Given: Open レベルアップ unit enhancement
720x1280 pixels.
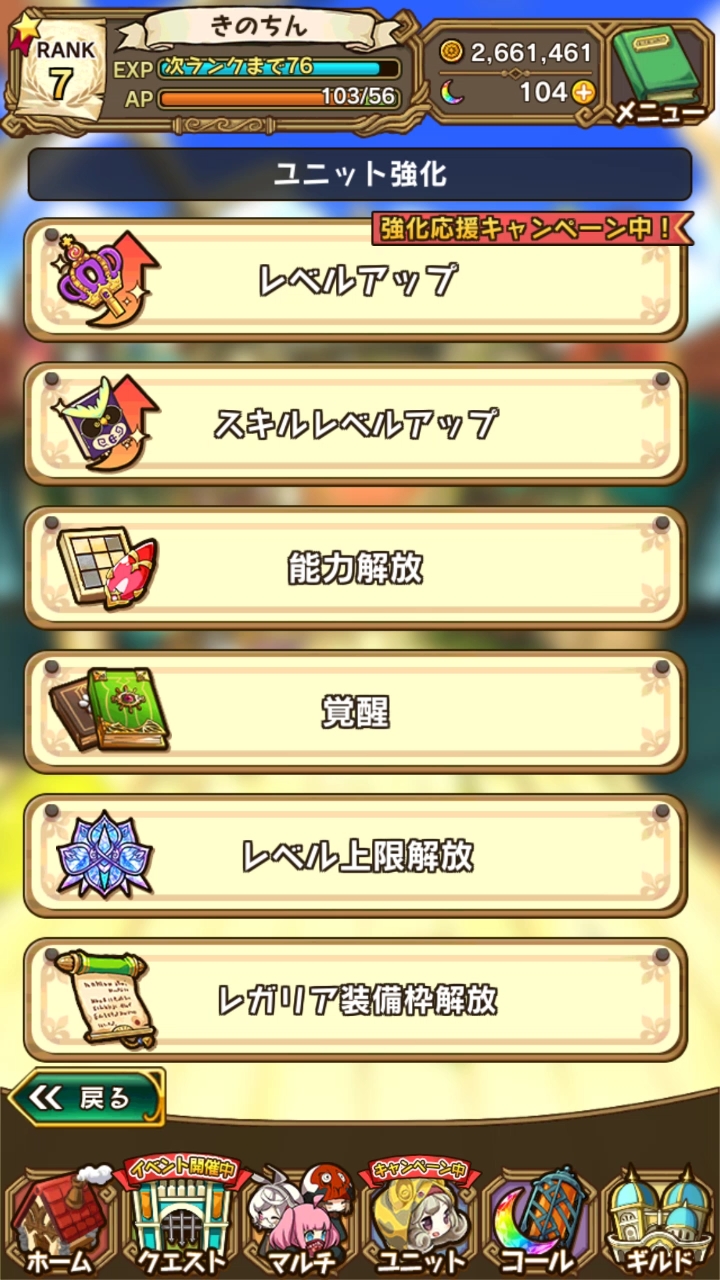Looking at the screenshot, I should click(x=356, y=281).
